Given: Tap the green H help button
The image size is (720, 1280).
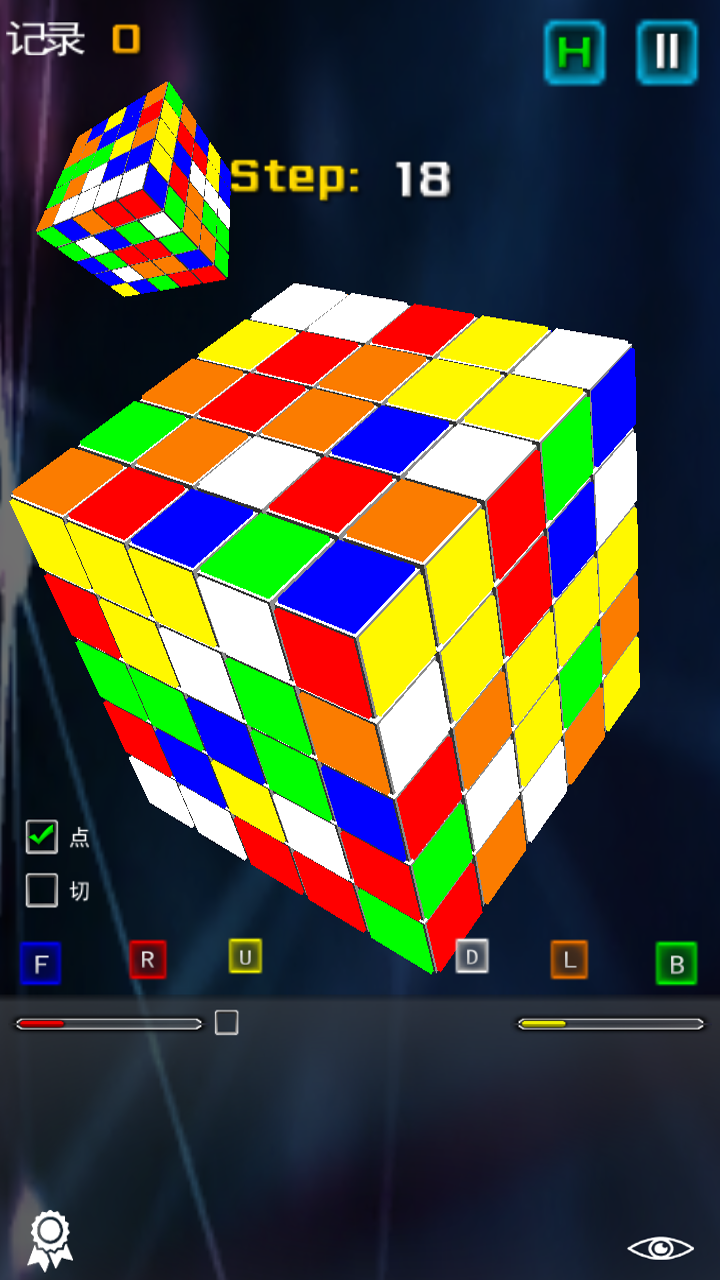Looking at the screenshot, I should pos(574,52).
